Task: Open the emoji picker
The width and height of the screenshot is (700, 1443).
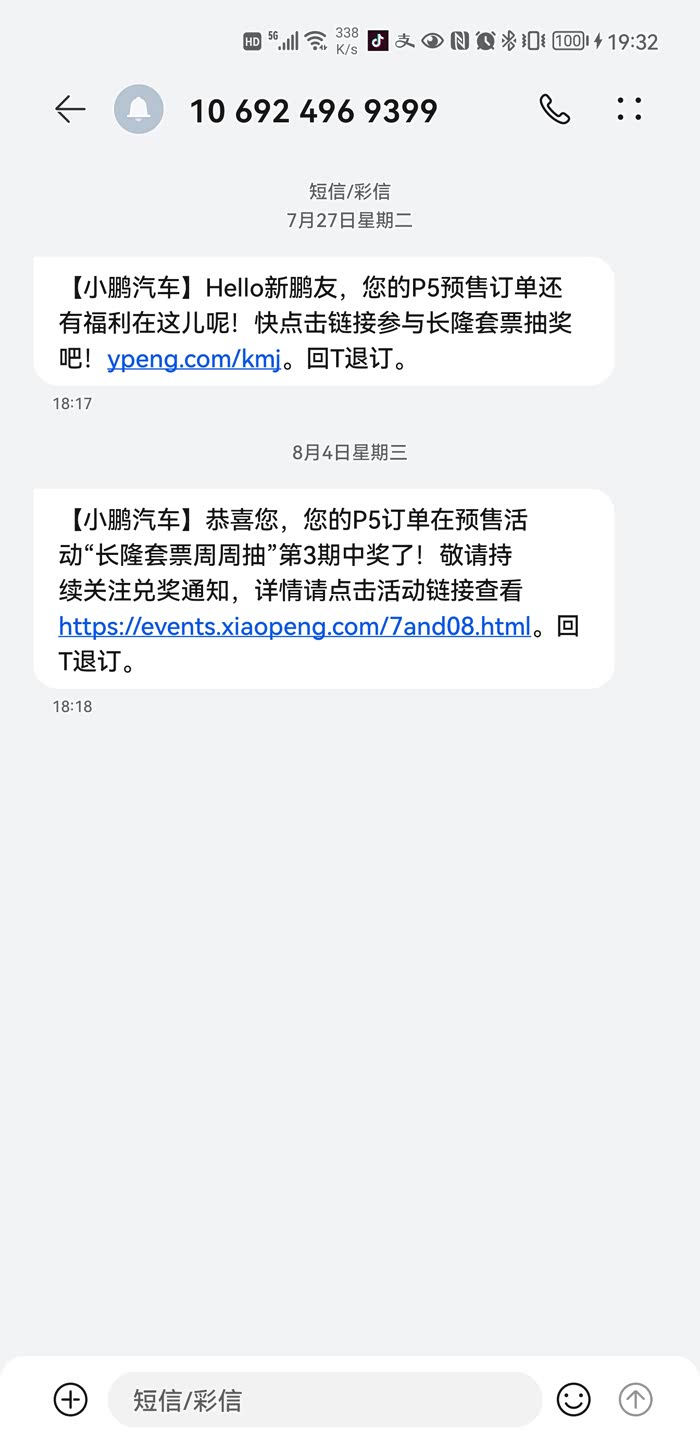Action: [573, 1399]
